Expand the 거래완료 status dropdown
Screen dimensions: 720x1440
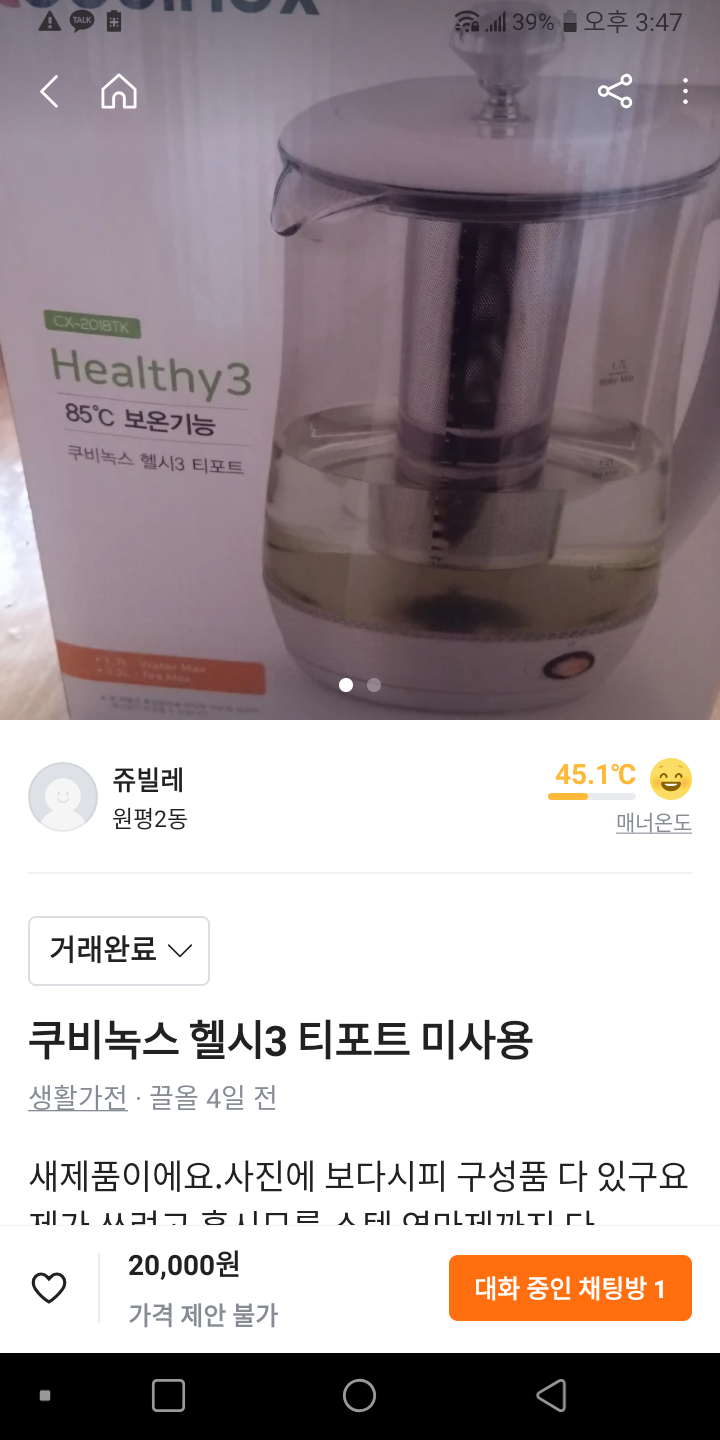coord(119,950)
